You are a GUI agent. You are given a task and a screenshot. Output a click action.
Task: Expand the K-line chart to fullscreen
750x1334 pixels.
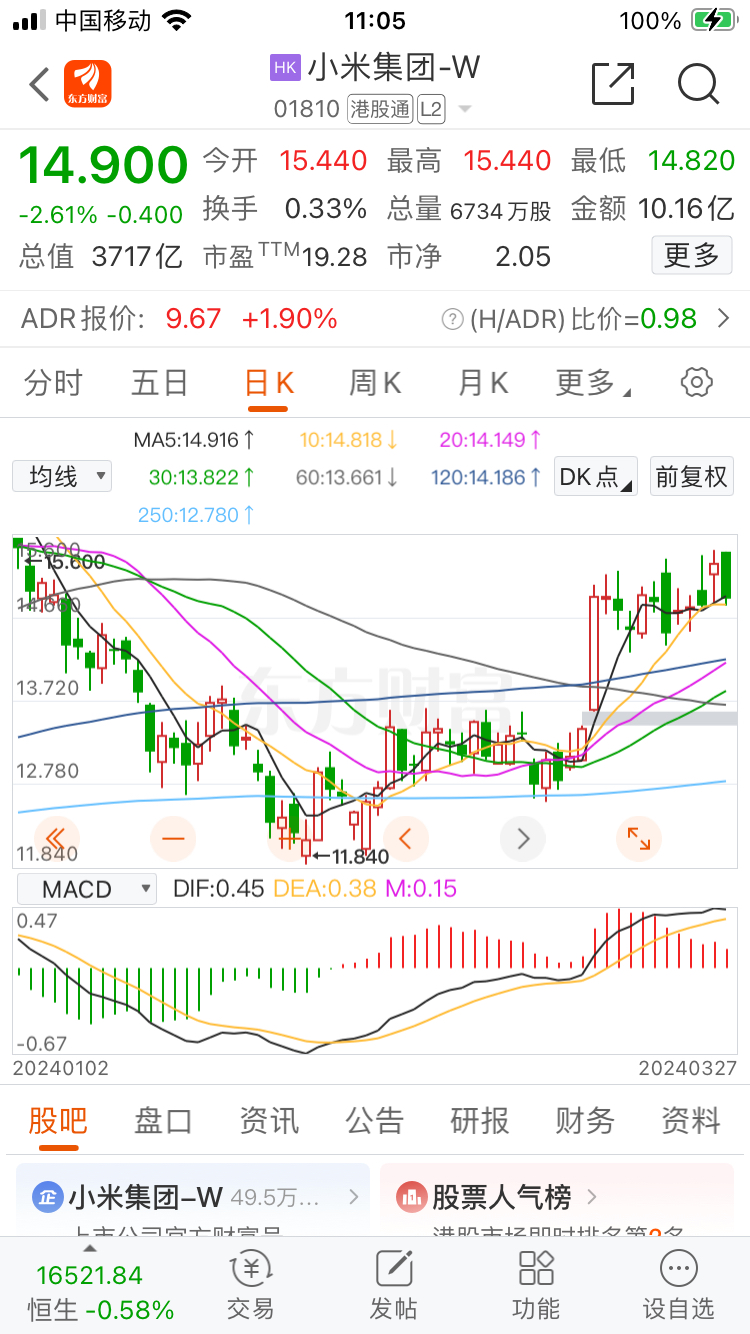(x=639, y=839)
